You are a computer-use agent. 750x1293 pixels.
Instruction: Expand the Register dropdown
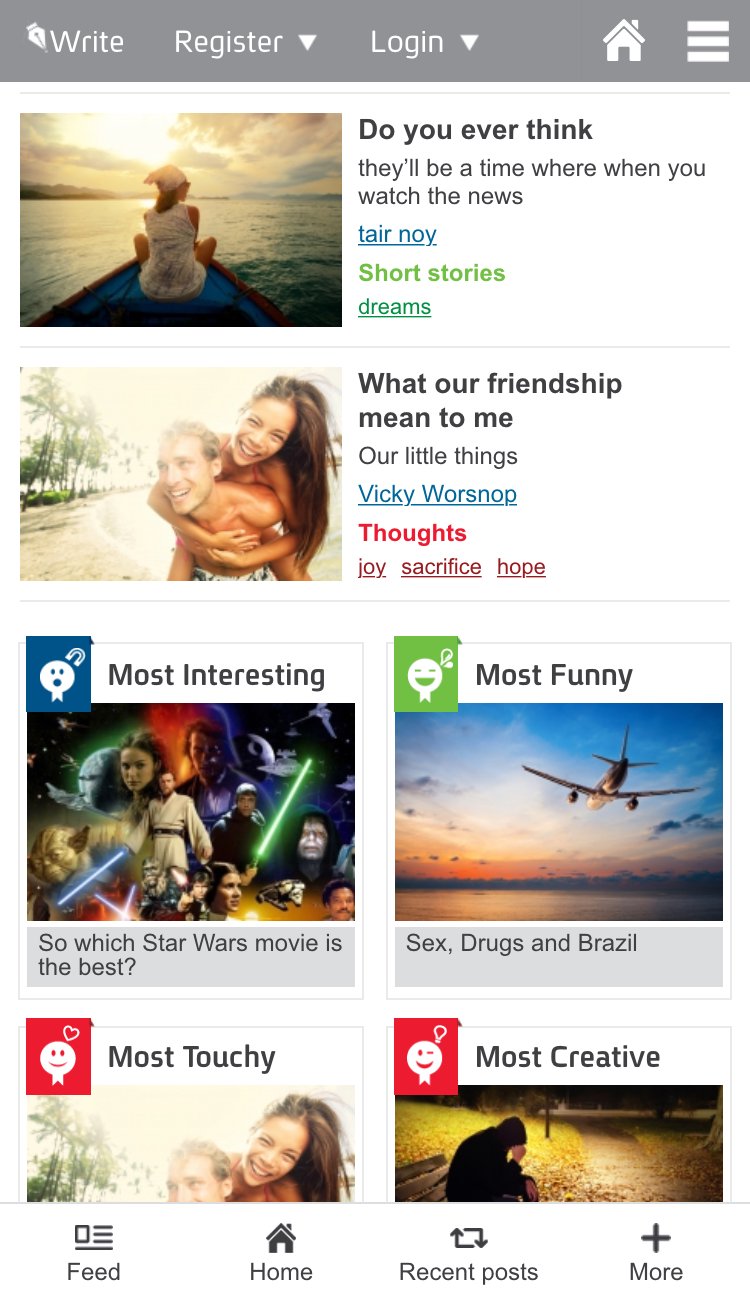point(245,42)
